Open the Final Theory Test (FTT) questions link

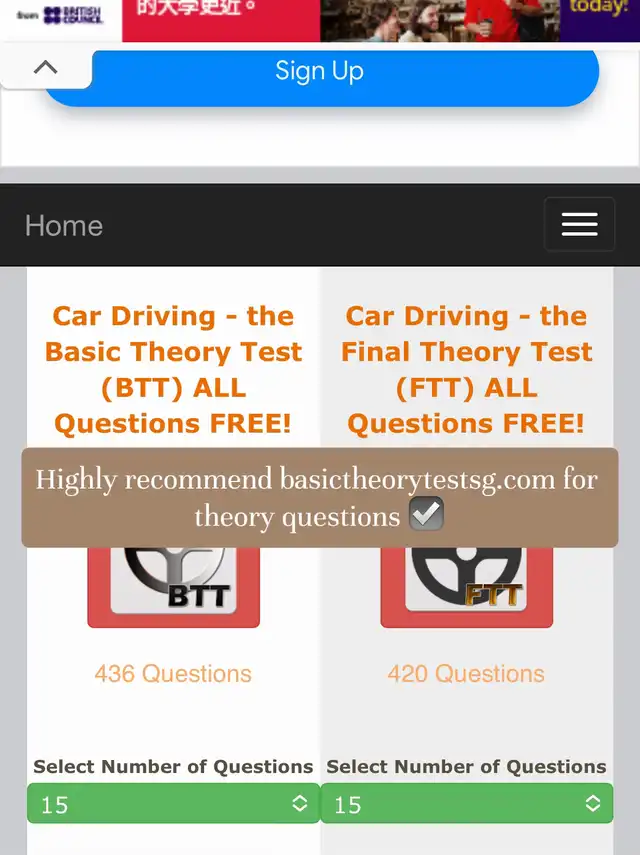point(466,370)
